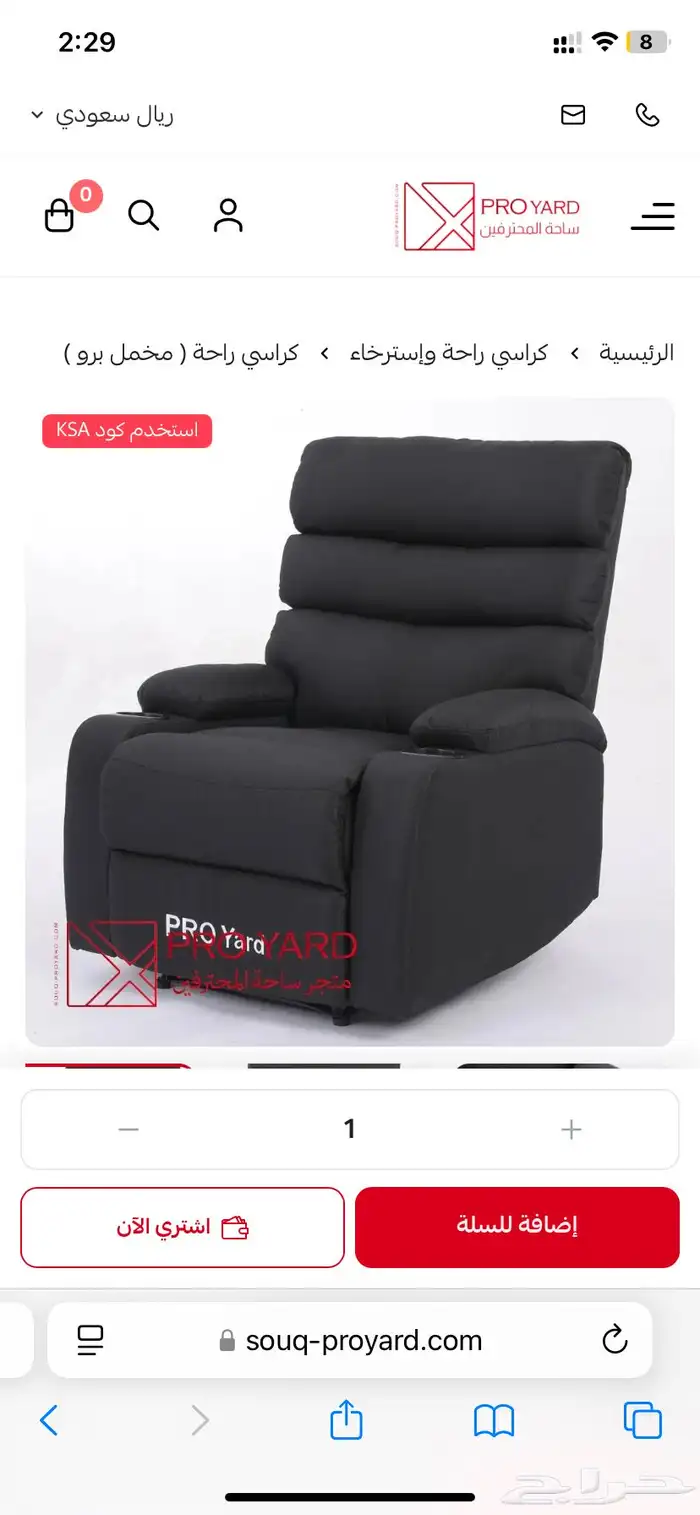Open the currency dropdown ريال سعودي

point(102,115)
